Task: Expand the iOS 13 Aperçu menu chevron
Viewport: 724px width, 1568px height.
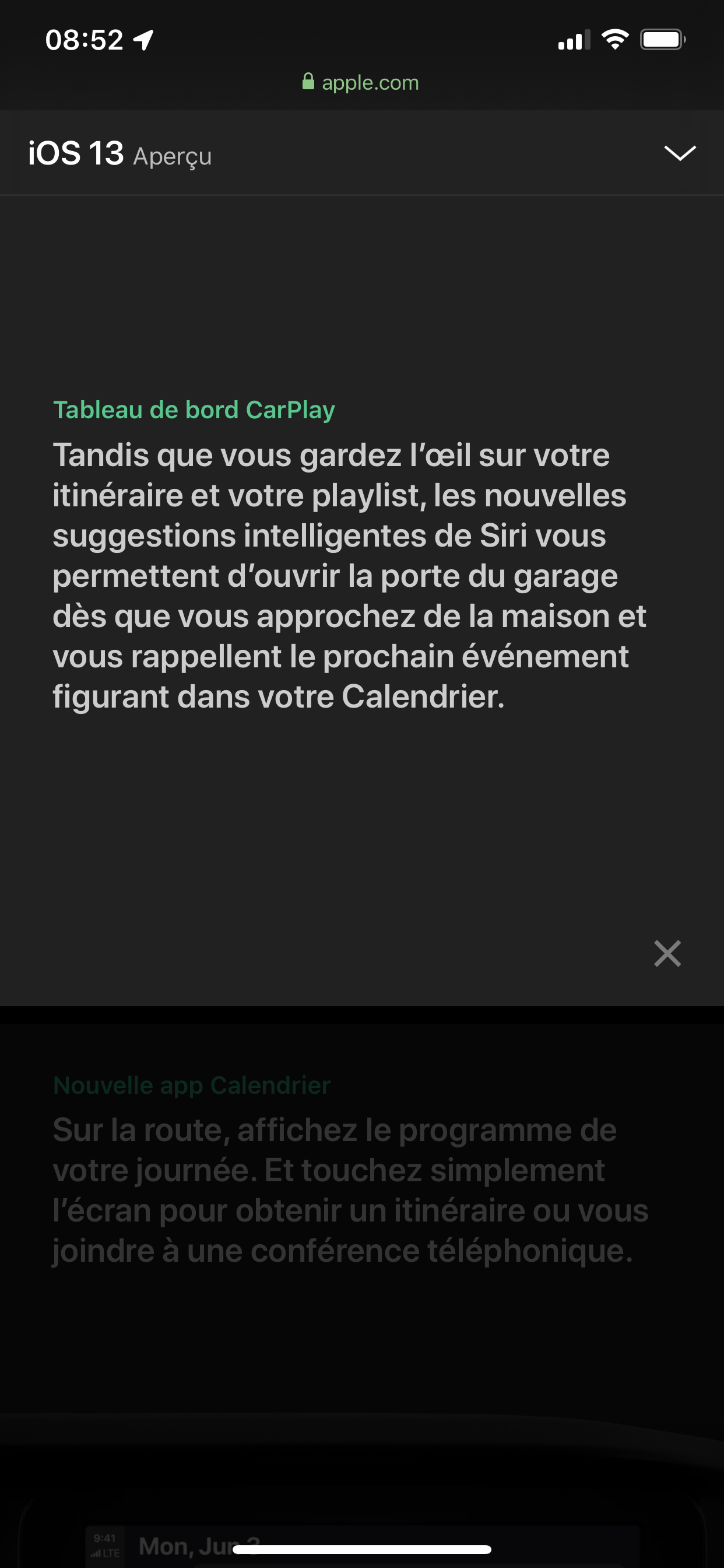Action: click(x=679, y=153)
